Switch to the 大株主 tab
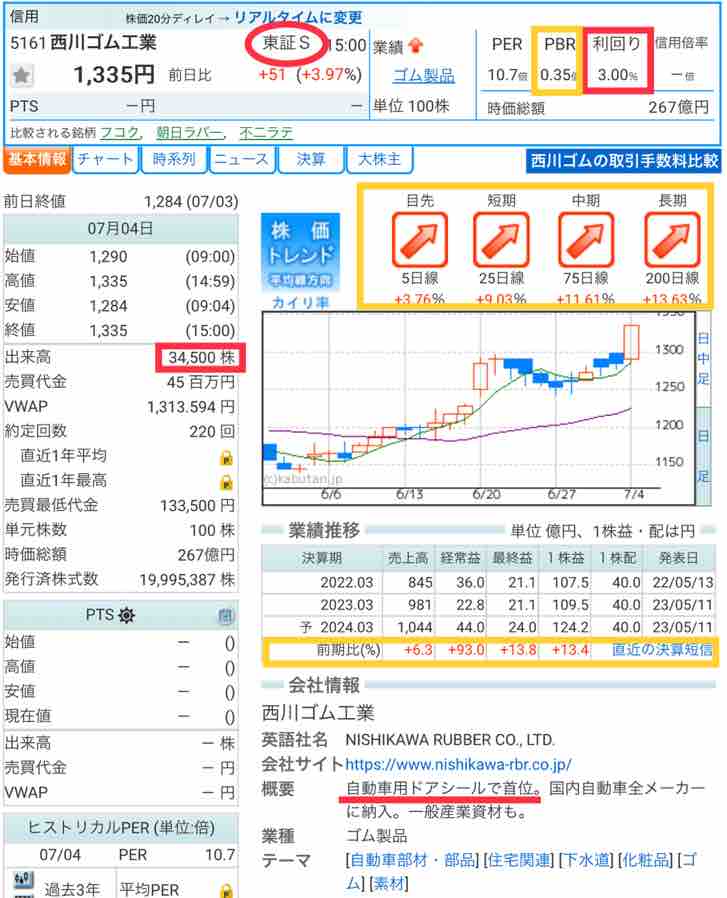Viewport: 727px width, 898px height. (x=378, y=159)
